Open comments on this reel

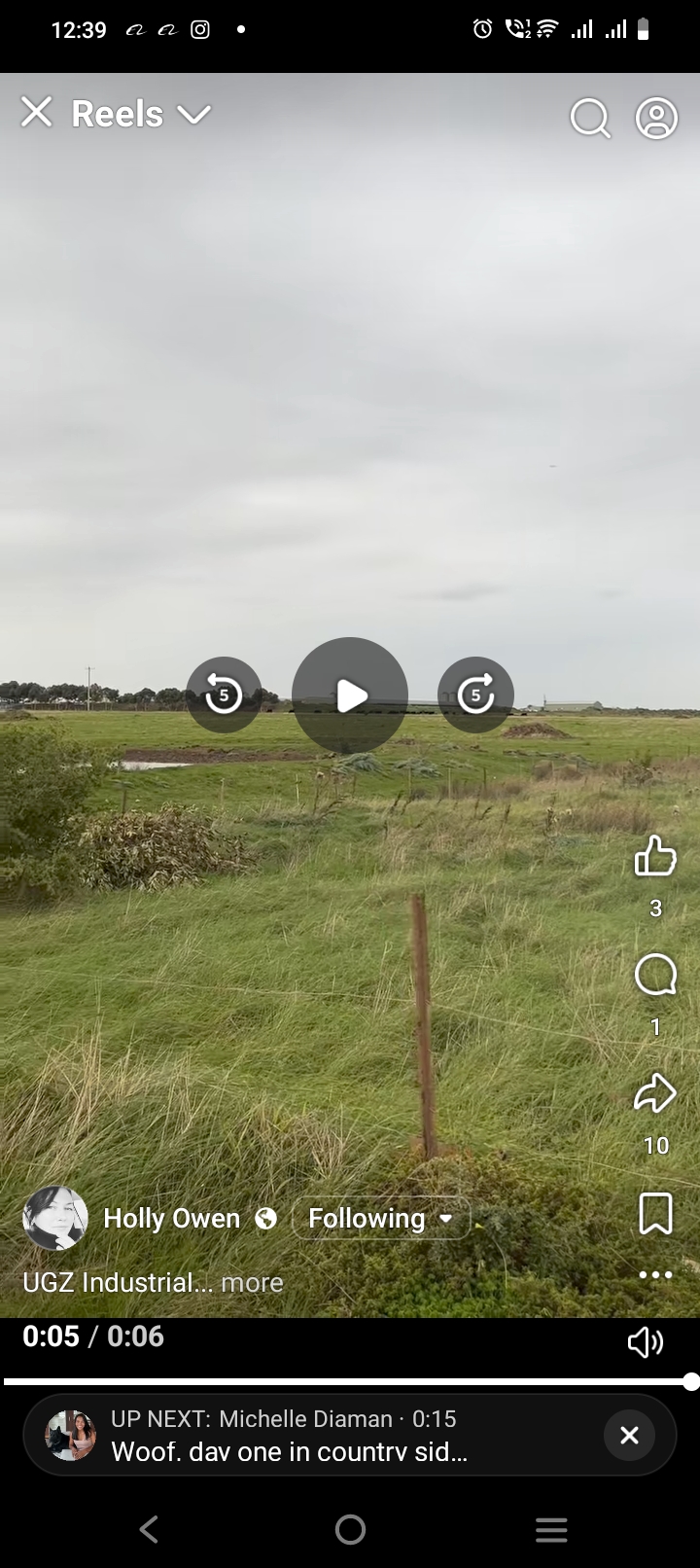655,975
